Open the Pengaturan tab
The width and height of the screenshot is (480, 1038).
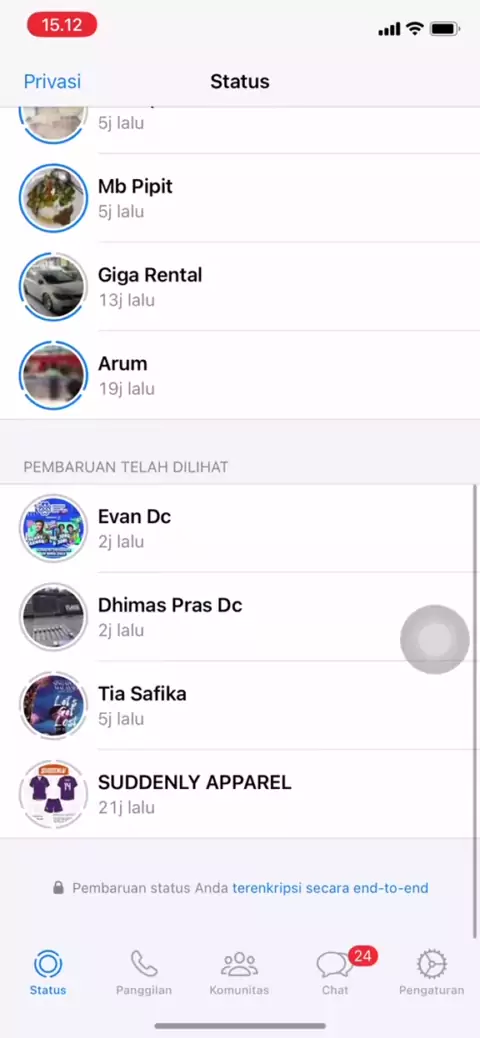coord(431,972)
